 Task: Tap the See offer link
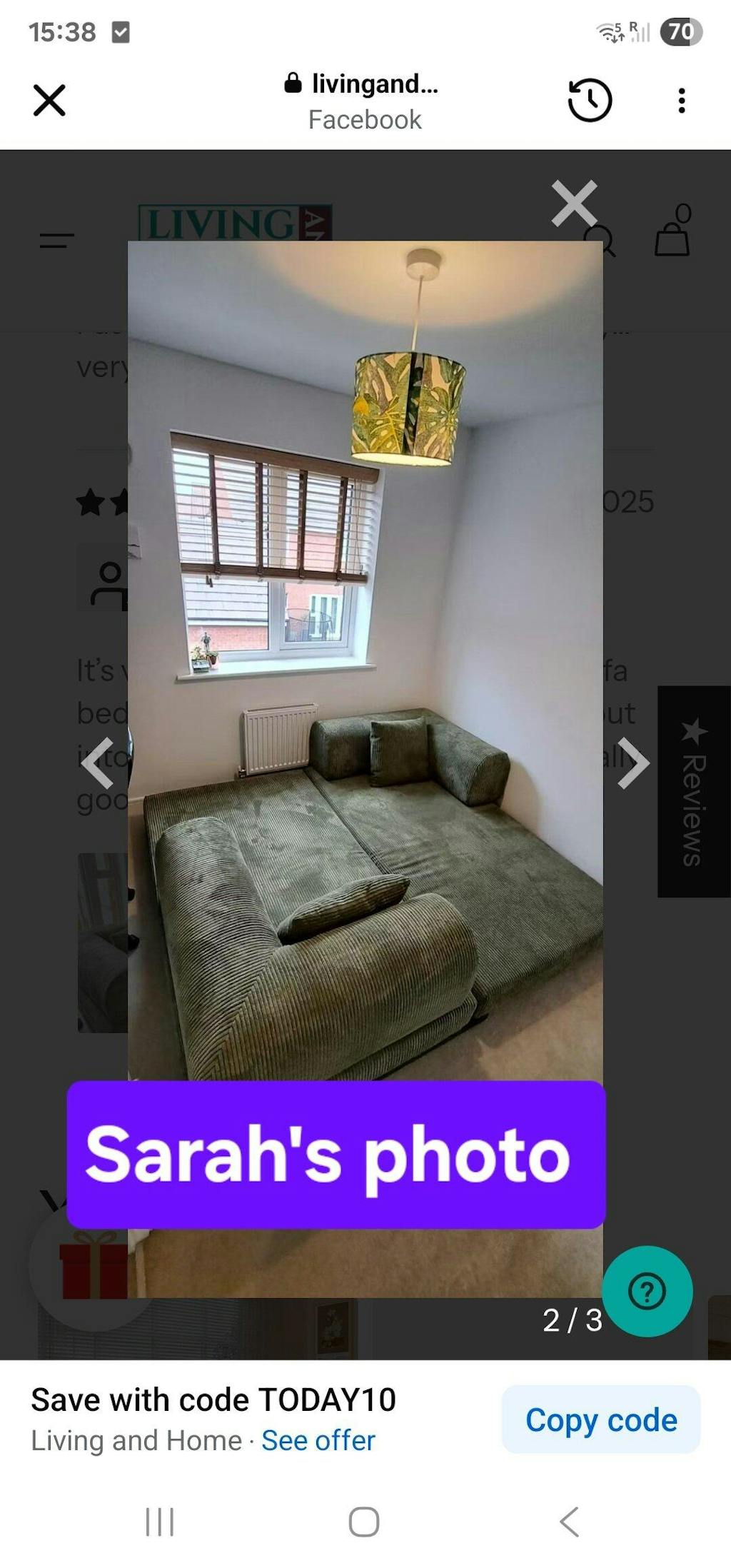(x=318, y=1440)
